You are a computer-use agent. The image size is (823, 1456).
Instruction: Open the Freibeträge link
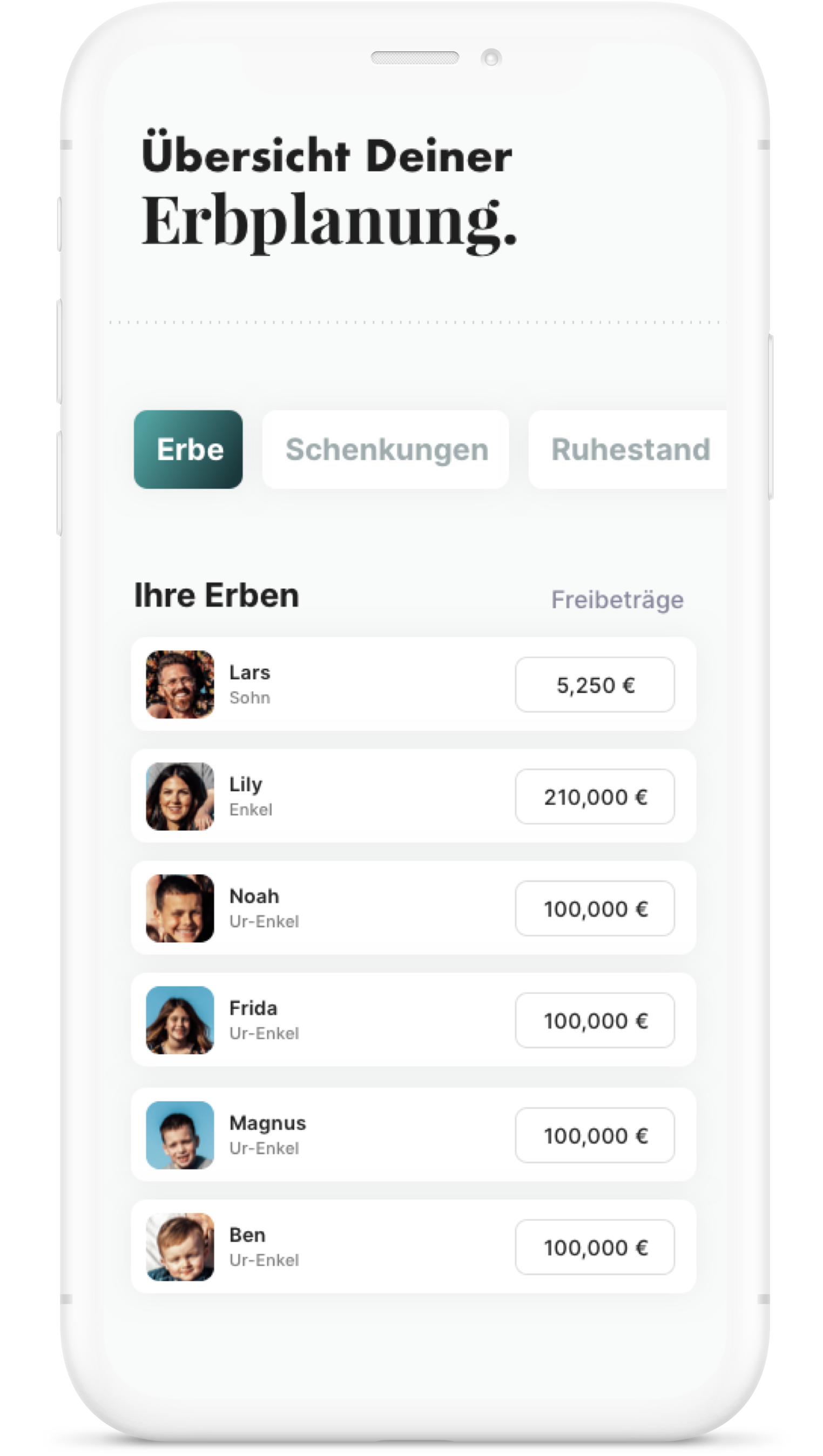[x=617, y=599]
